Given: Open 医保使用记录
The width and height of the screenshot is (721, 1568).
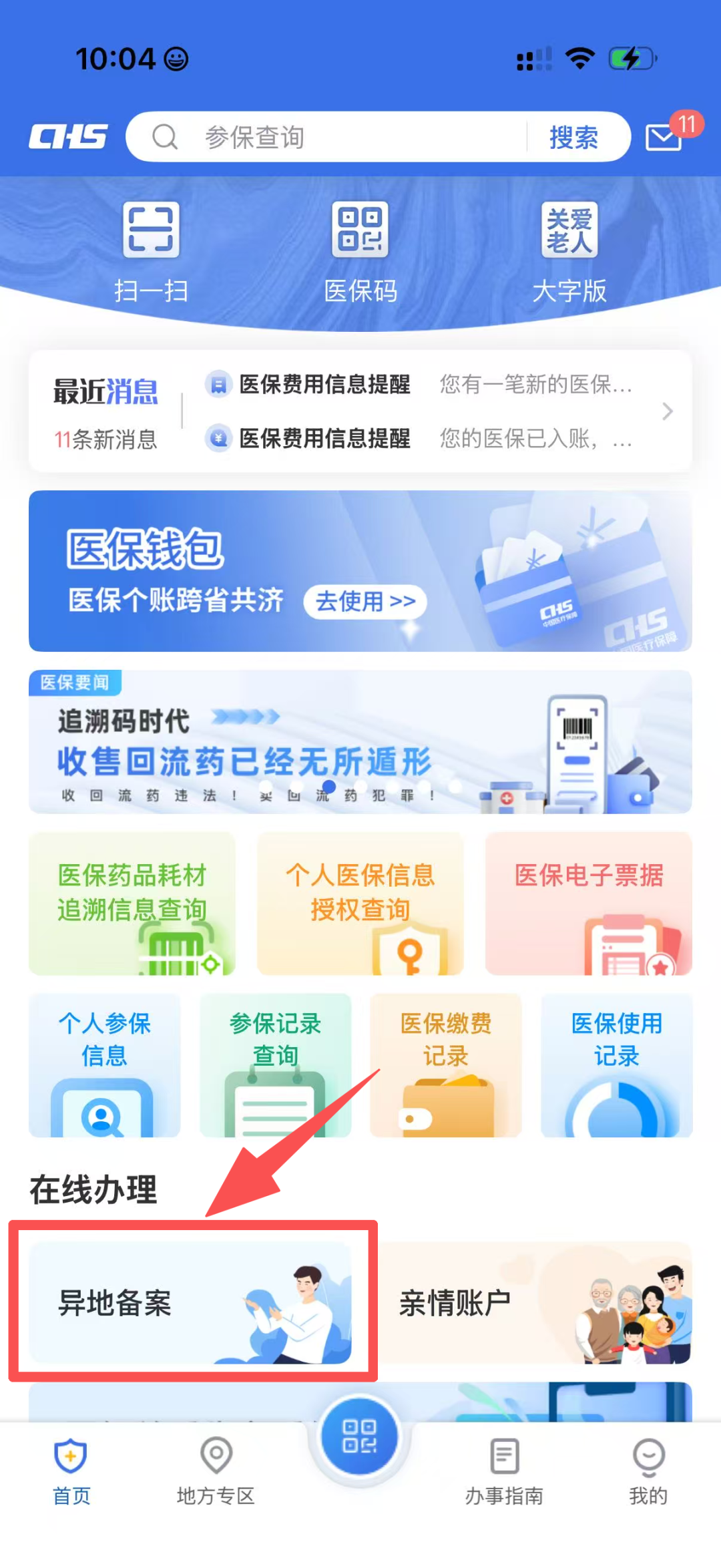Looking at the screenshot, I should [616, 1064].
